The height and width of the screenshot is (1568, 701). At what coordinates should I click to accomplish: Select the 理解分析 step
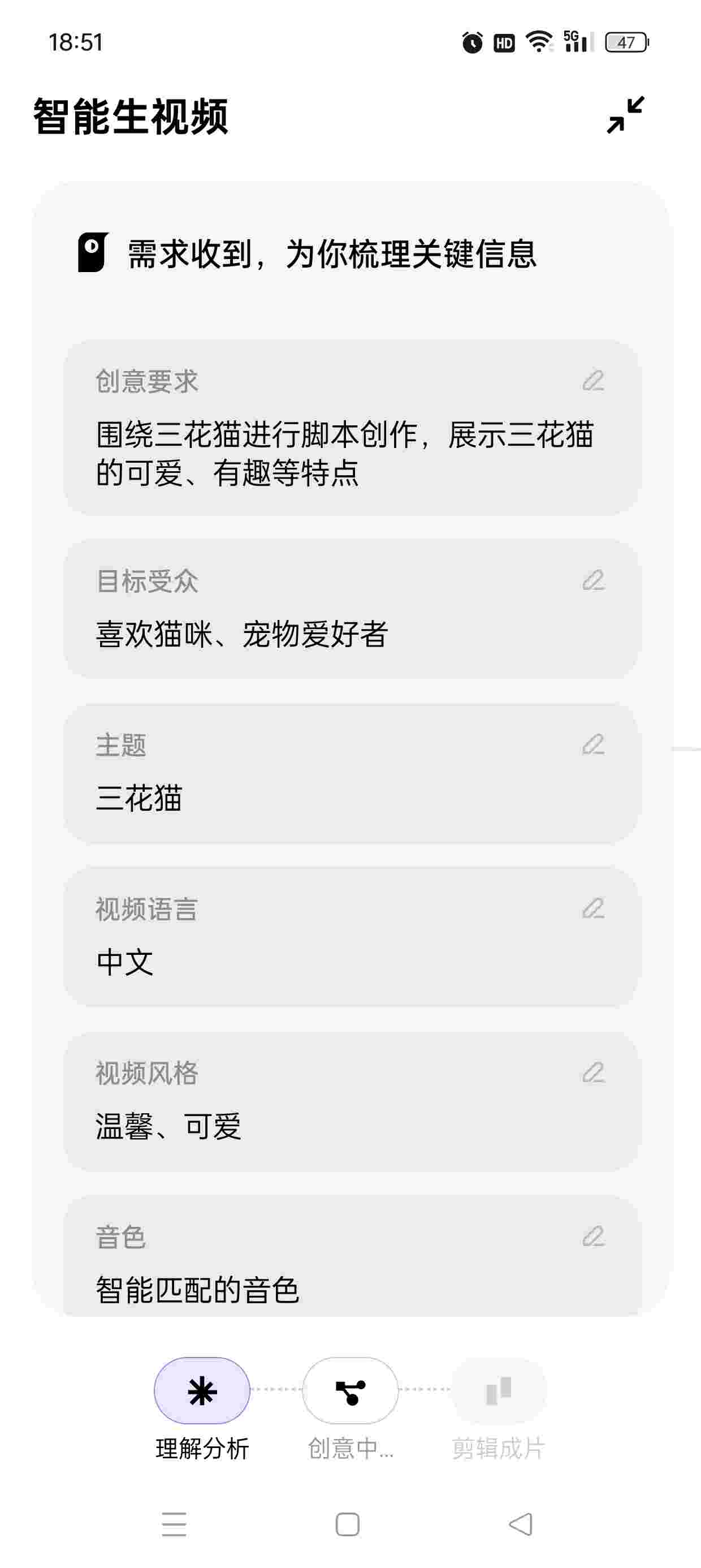202,1391
